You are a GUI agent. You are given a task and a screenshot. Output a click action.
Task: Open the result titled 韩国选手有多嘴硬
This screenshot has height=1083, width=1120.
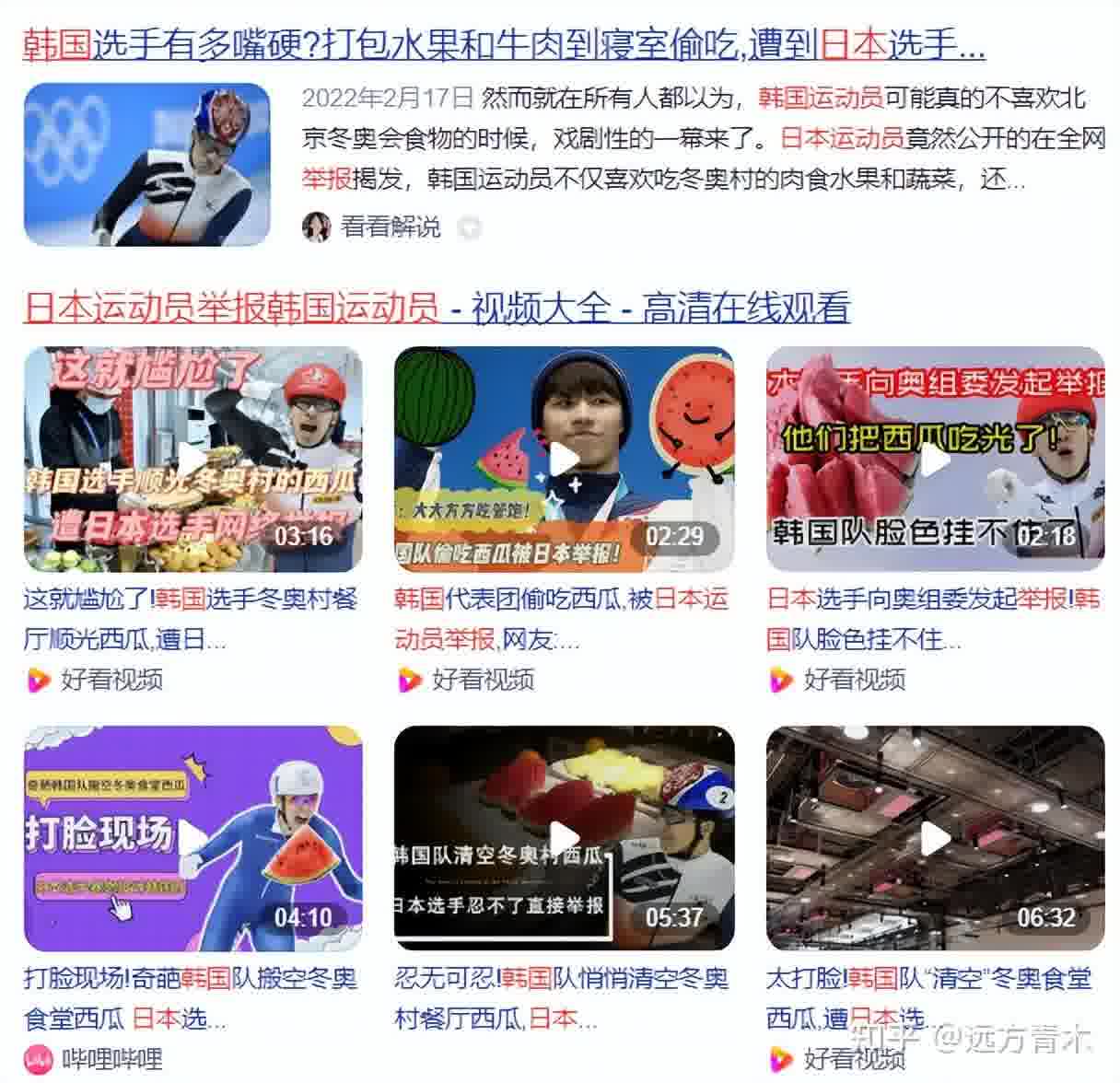click(503, 44)
